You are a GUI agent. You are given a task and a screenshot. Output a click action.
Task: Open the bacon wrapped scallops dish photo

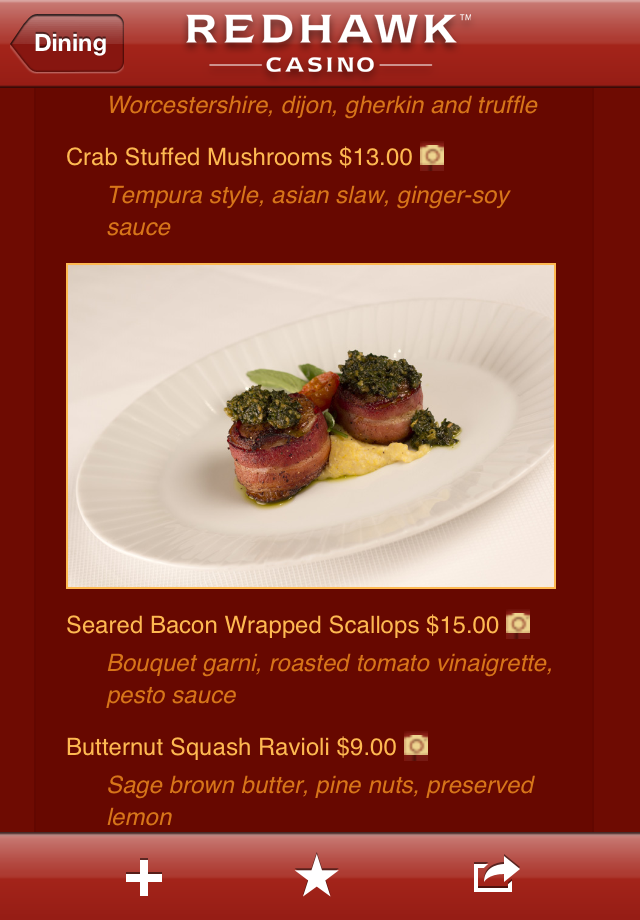click(310, 426)
